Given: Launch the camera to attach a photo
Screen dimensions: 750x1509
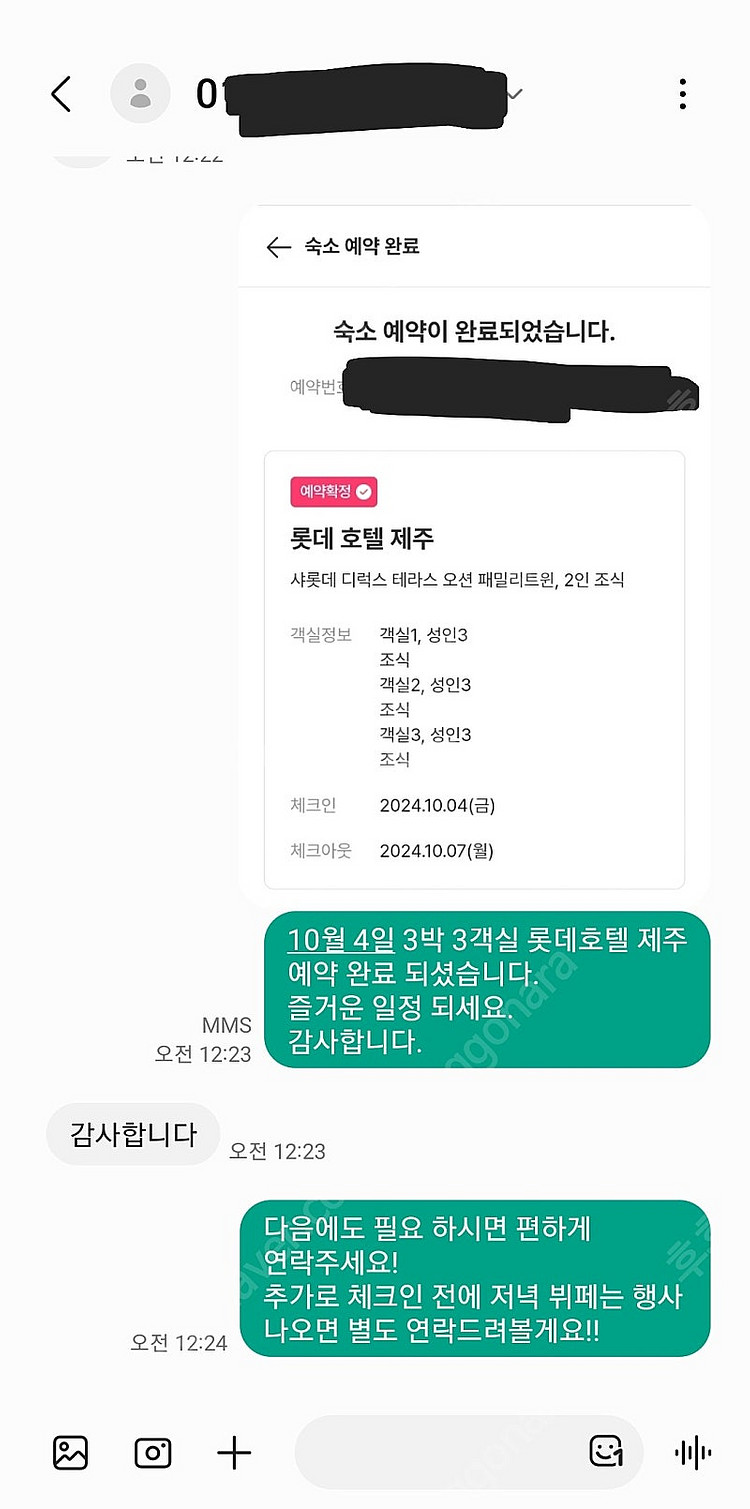Looking at the screenshot, I should click(153, 1452).
